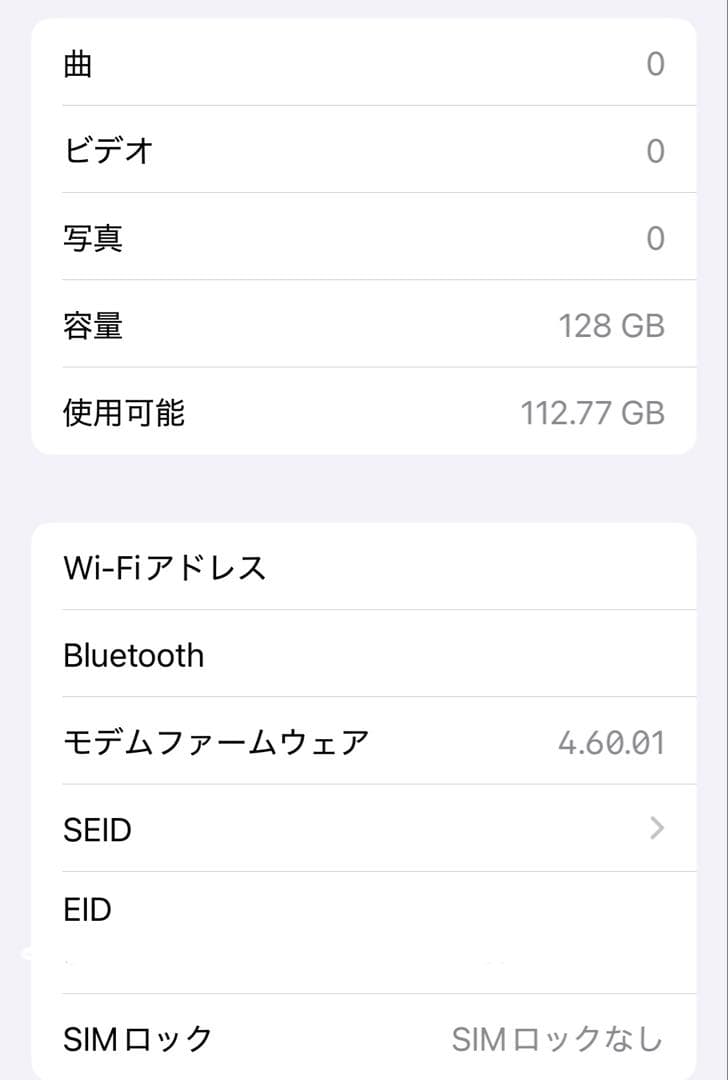Tap the 0 next to ビデオ

point(655,150)
